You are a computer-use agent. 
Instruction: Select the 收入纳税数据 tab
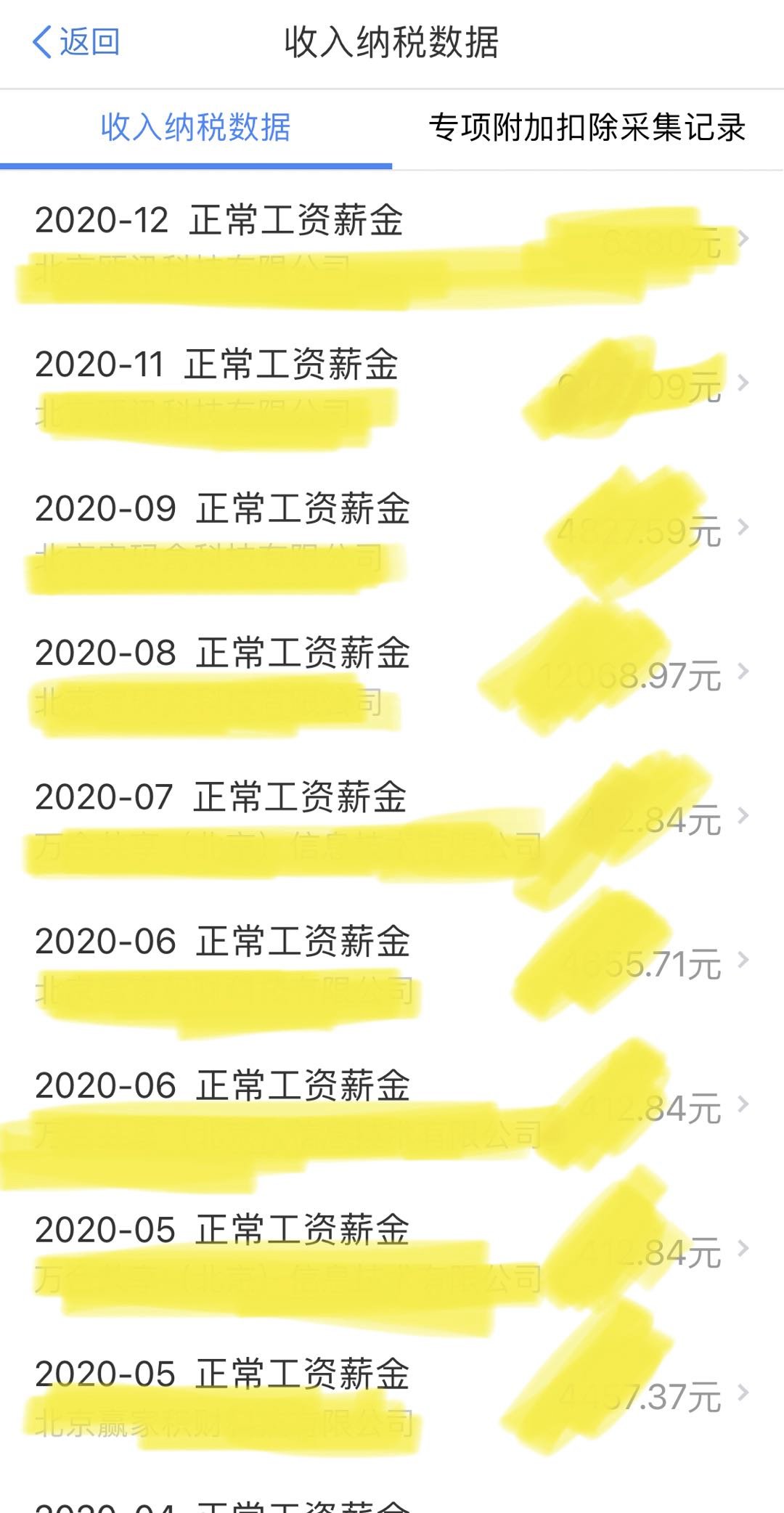pos(196,128)
